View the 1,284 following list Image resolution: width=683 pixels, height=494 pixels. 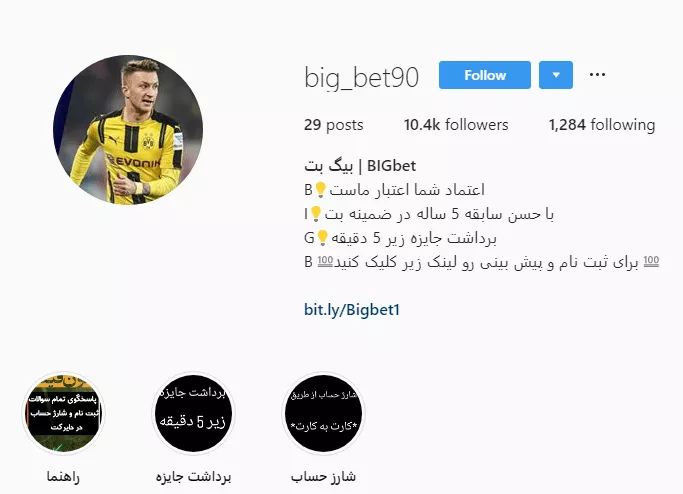click(x=601, y=125)
